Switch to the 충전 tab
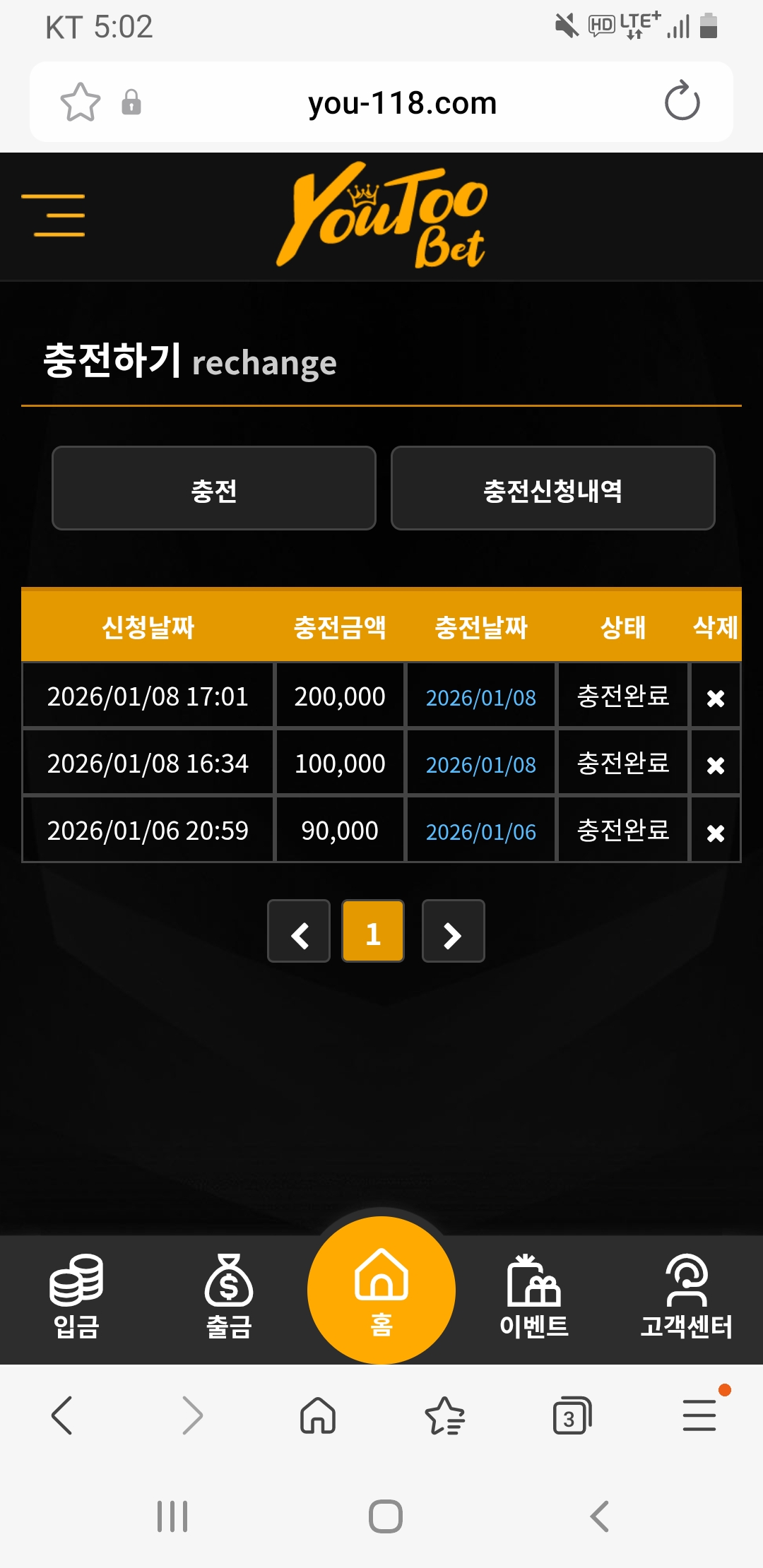 (x=214, y=488)
